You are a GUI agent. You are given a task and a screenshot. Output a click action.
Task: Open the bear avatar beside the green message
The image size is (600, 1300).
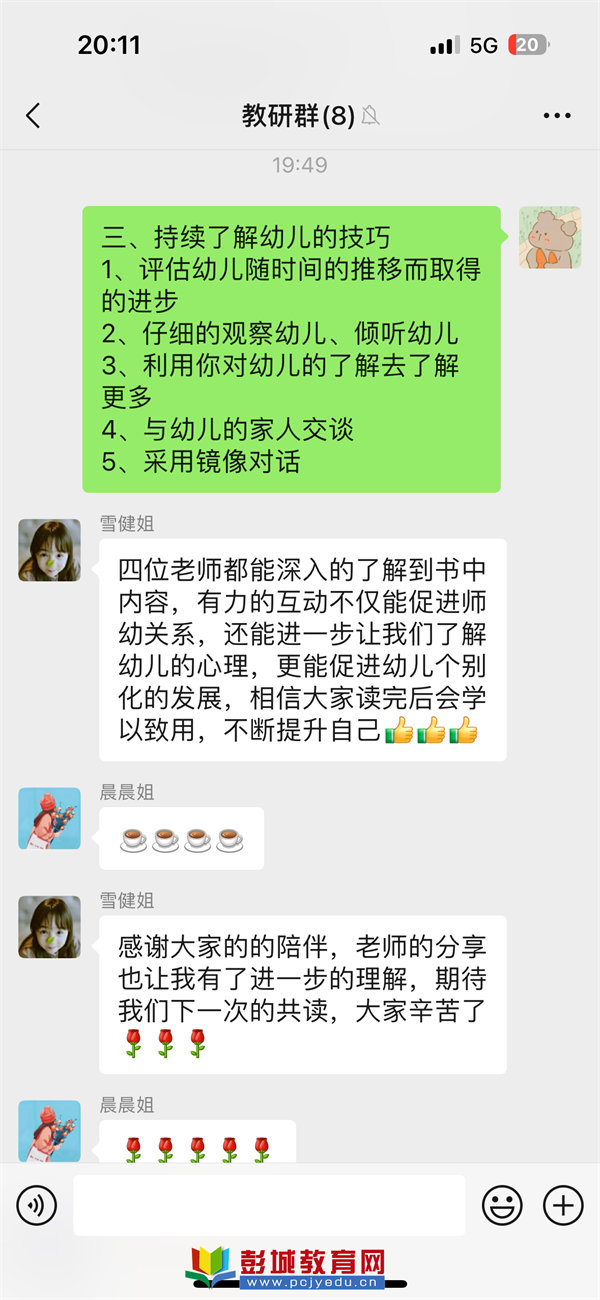pyautogui.click(x=550, y=238)
